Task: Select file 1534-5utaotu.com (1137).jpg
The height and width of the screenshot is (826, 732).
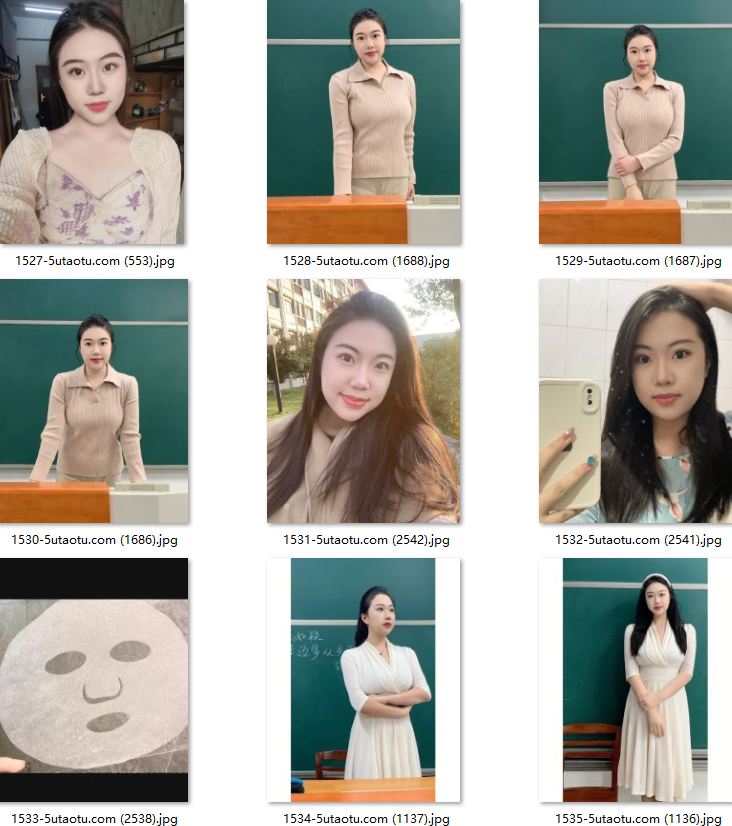Action: (364, 680)
